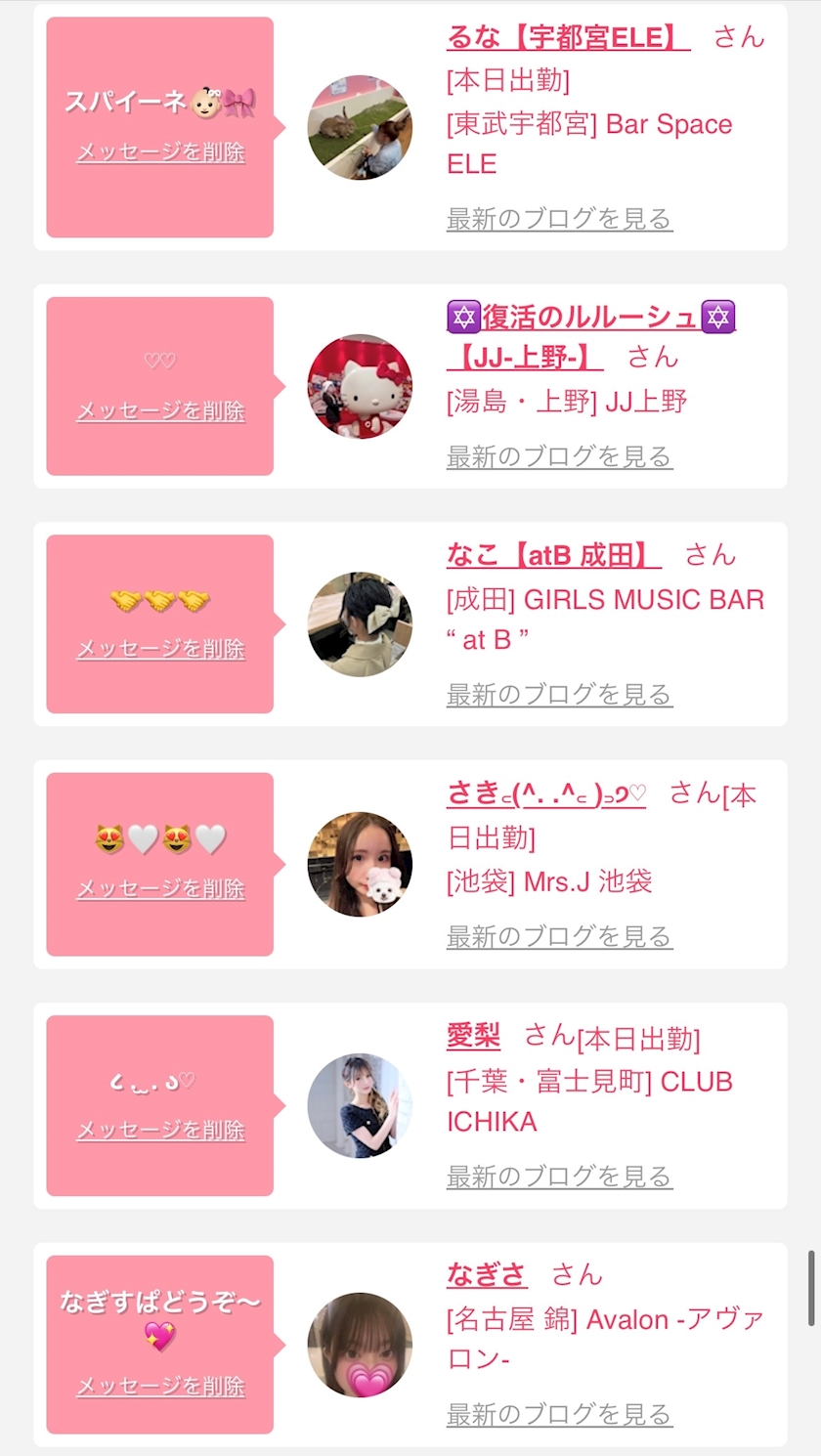The image size is (821, 1456).
Task: Tap なぎさ's profile photo
Action: [x=360, y=1345]
